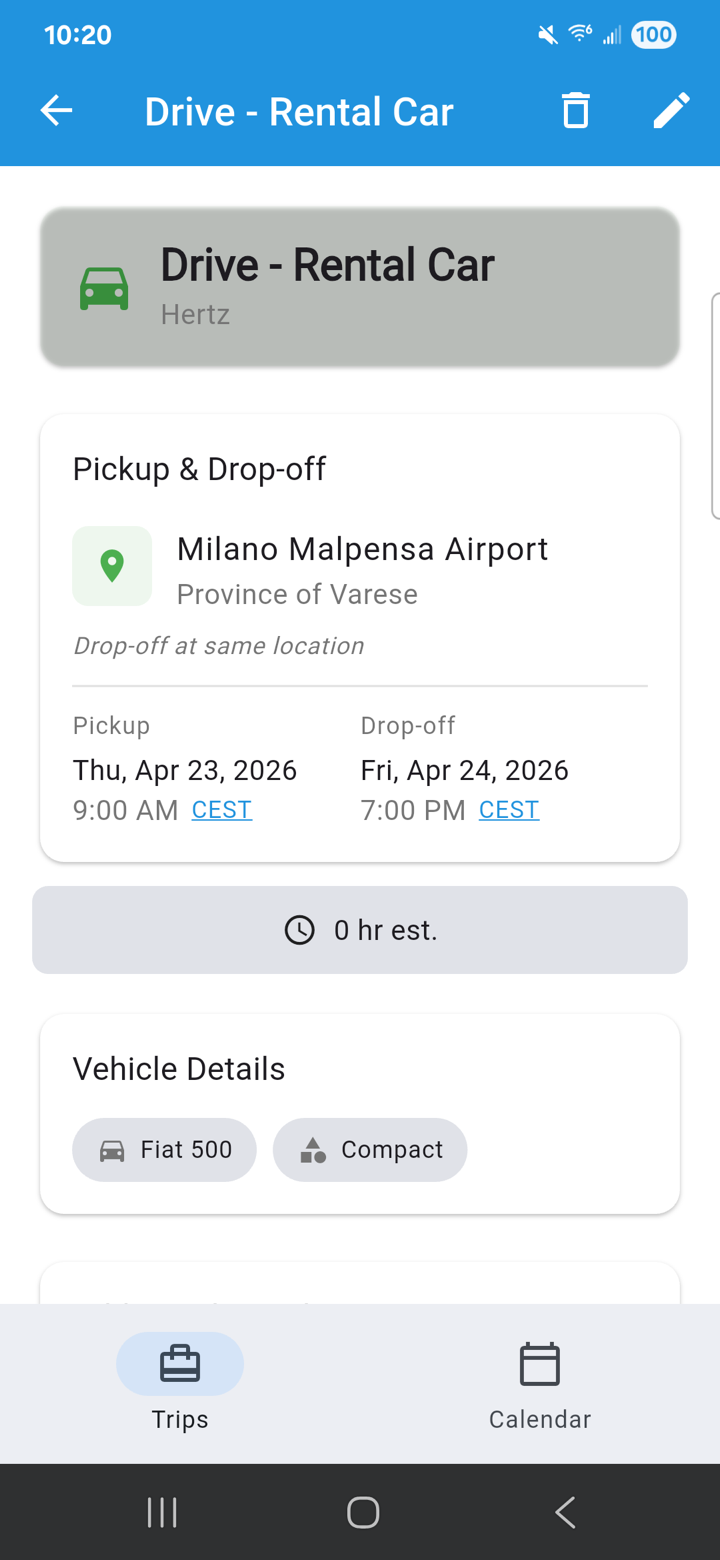Viewport: 720px width, 1560px height.
Task: Tap the green car icon beside Hertz
Action: [104, 287]
